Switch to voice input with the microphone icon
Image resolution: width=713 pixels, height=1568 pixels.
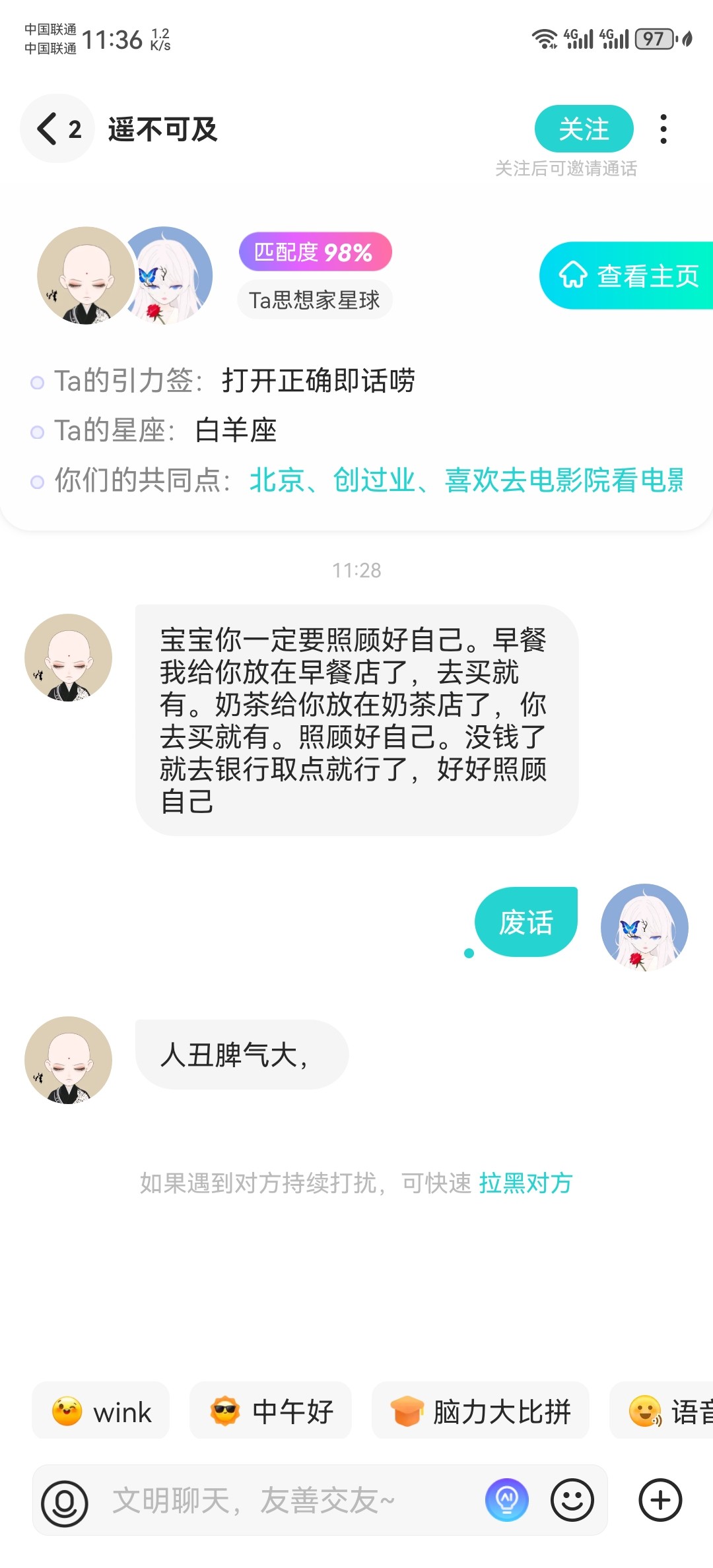[x=65, y=1503]
